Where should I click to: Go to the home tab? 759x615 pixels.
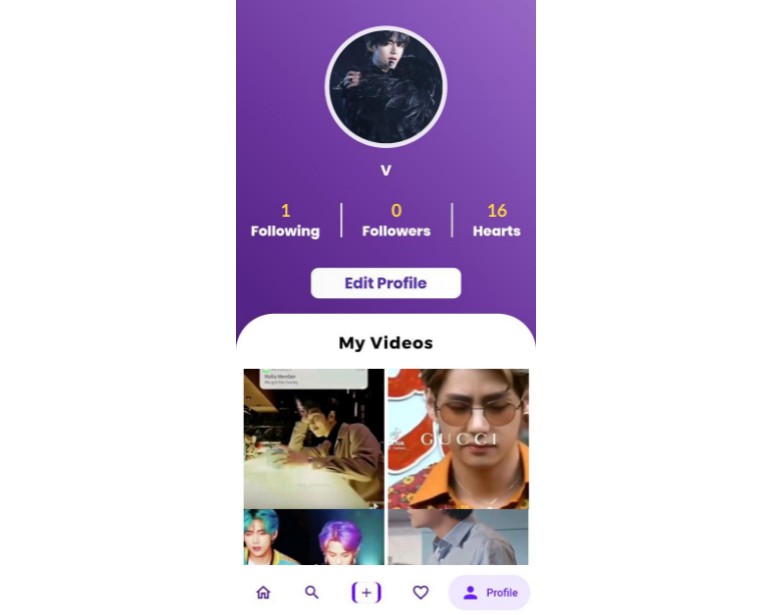pos(263,592)
